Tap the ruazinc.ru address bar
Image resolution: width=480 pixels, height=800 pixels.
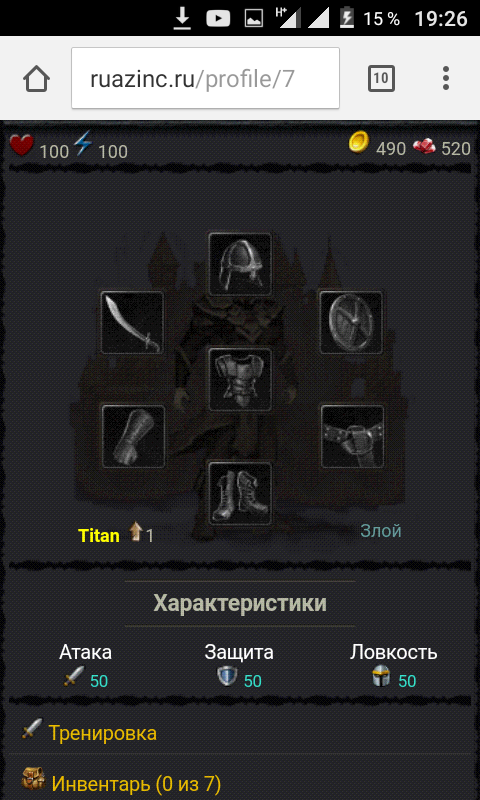click(x=206, y=78)
